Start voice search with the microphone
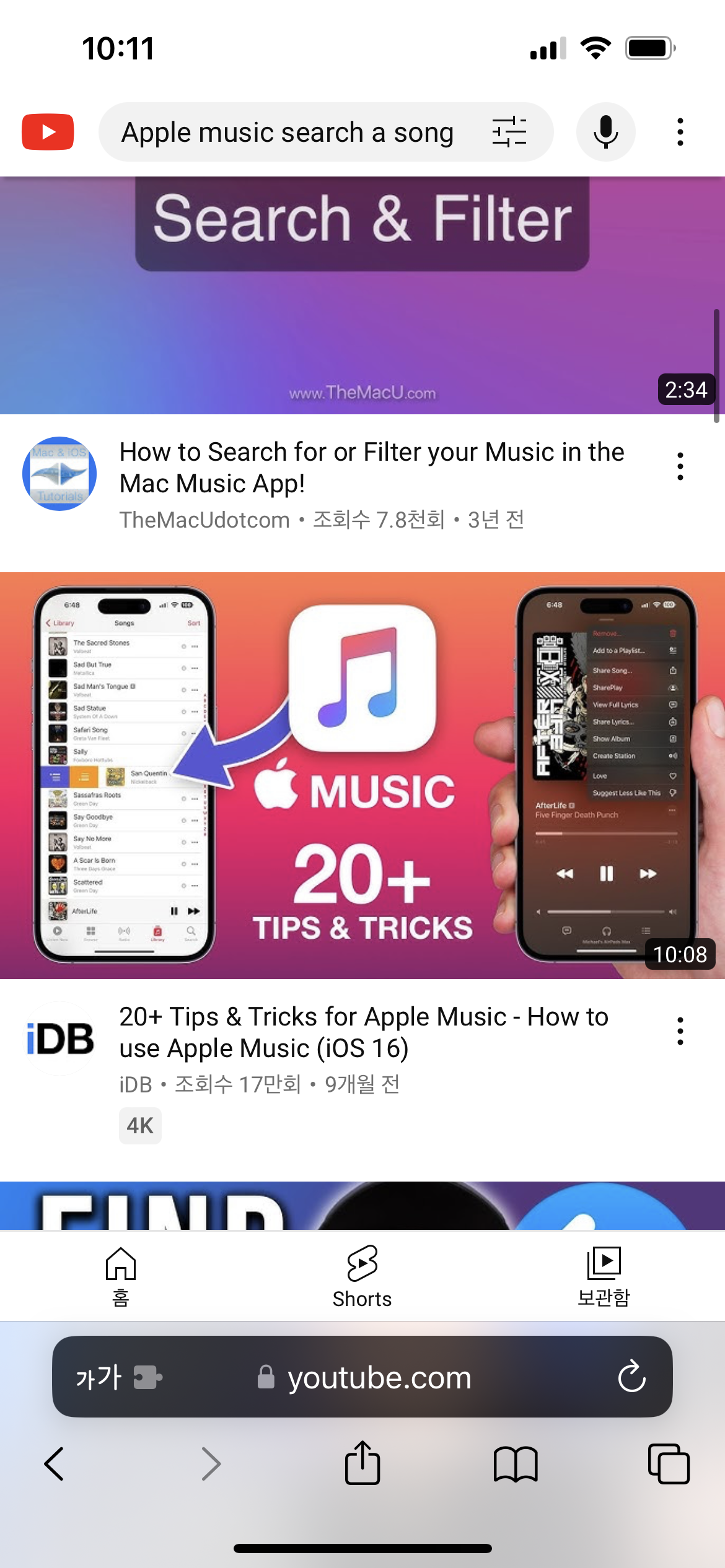The image size is (725, 1568). pos(605,132)
